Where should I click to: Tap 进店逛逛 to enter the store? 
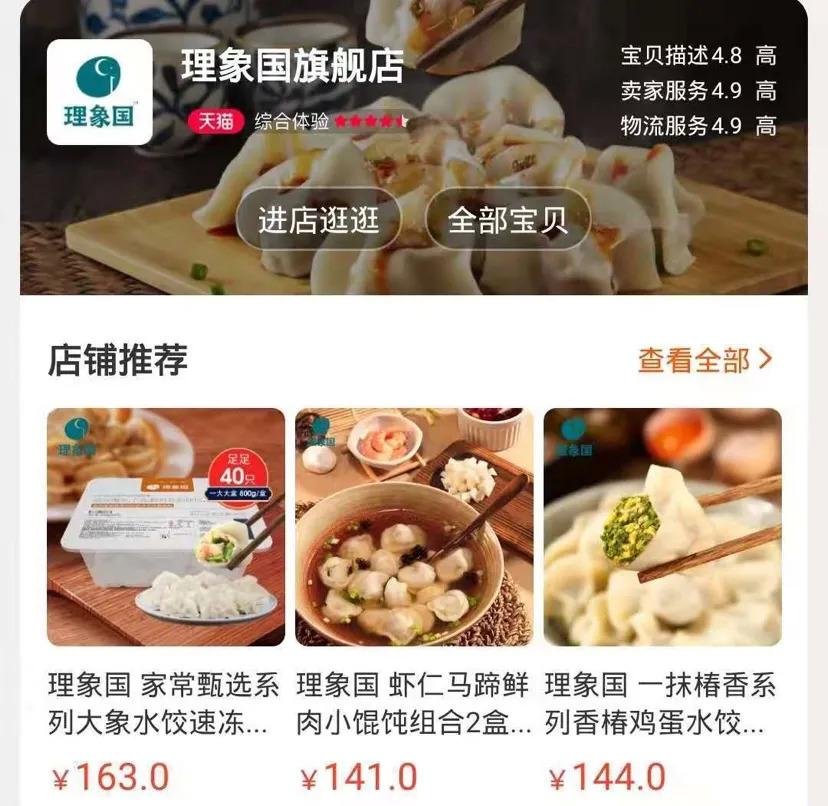point(318,219)
